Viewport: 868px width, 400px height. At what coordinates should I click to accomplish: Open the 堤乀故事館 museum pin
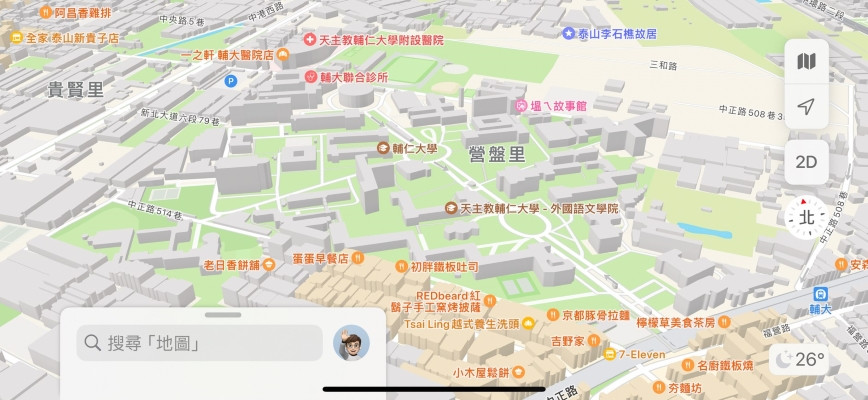pos(520,106)
